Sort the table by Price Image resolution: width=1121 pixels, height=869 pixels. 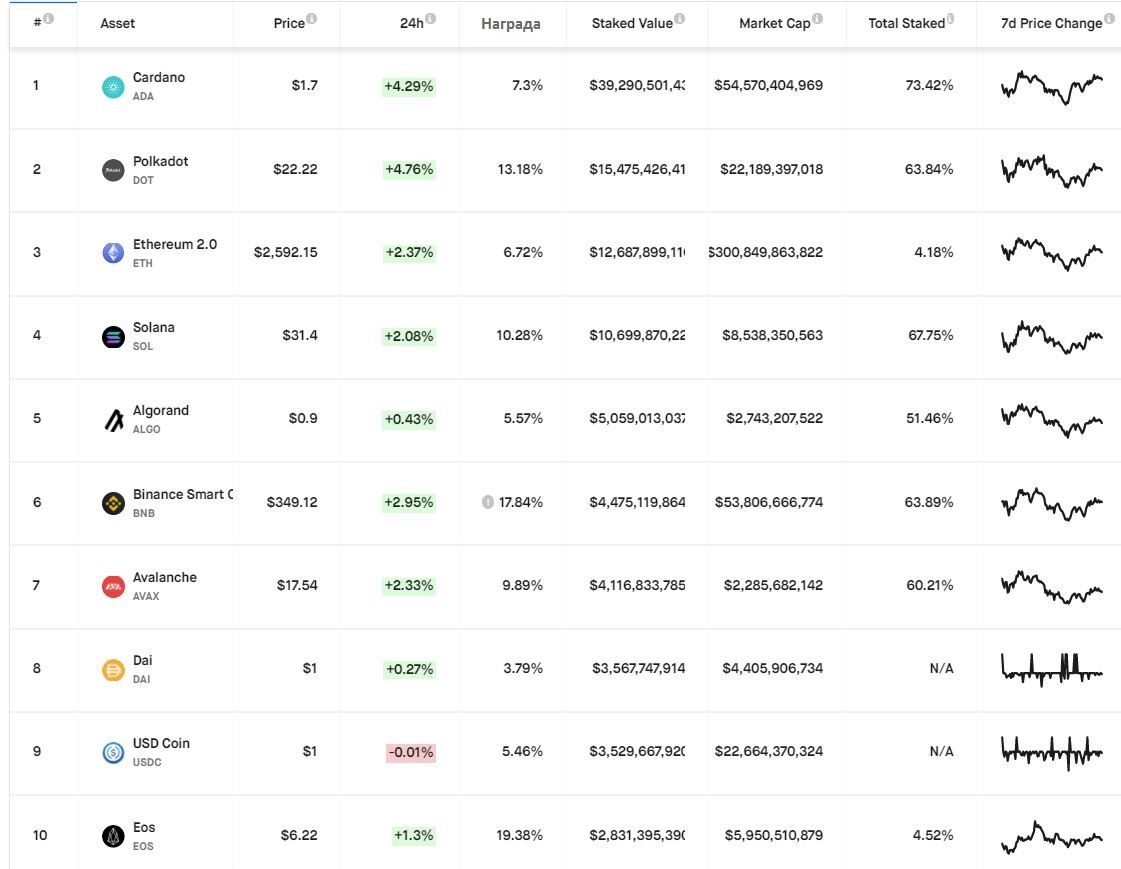(x=289, y=23)
